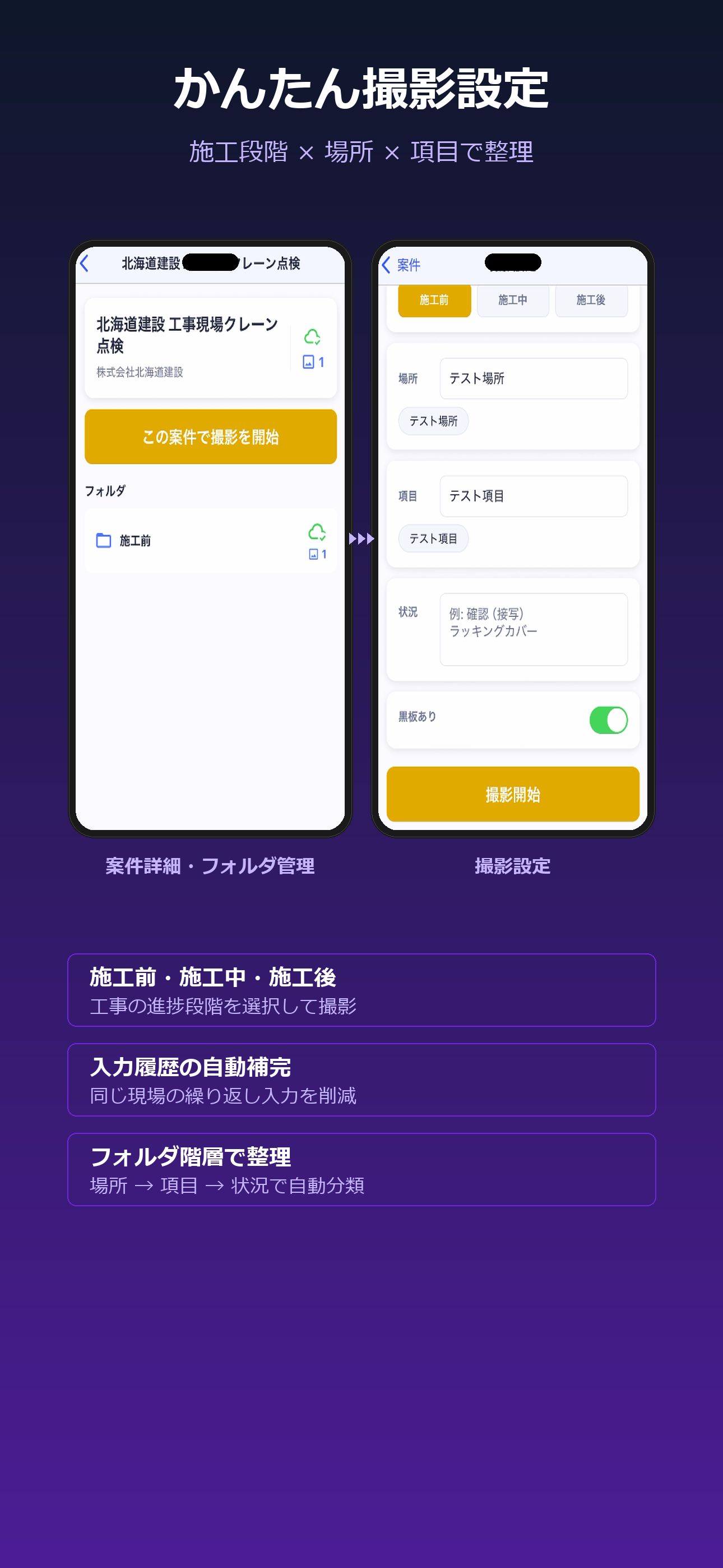The height and width of the screenshot is (1568, 723).
Task: Click the triple-chevron arrow between the two screens
Action: pos(361,538)
